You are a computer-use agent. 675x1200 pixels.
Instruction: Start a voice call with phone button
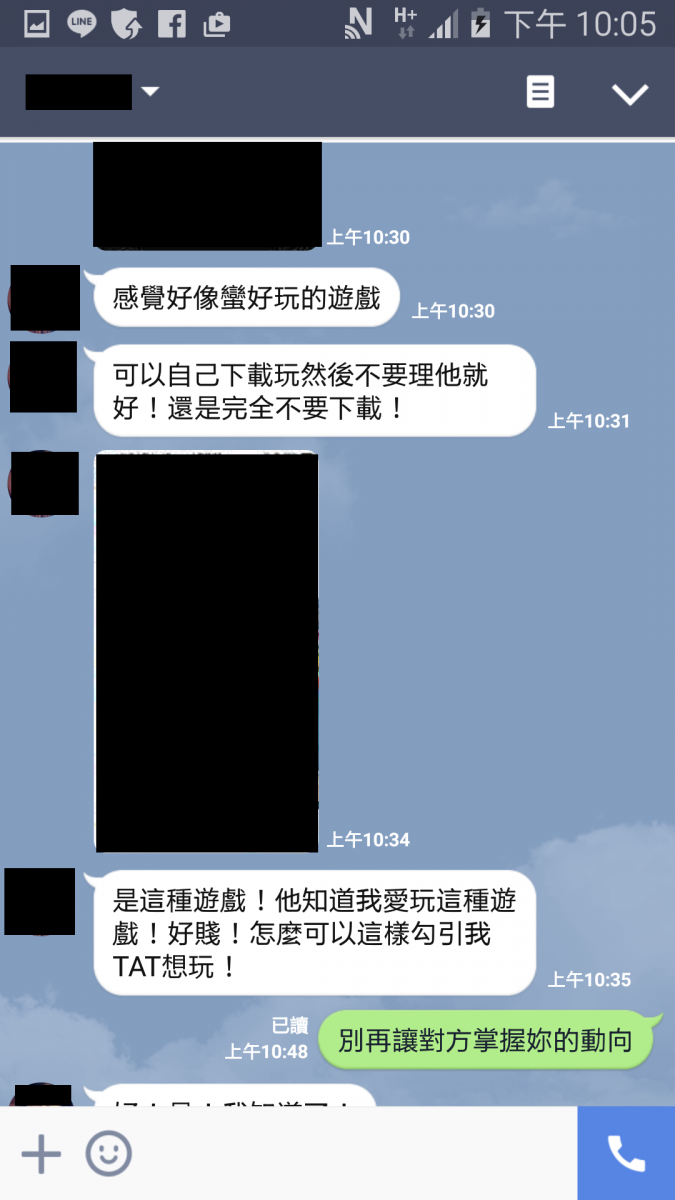coord(626,1154)
